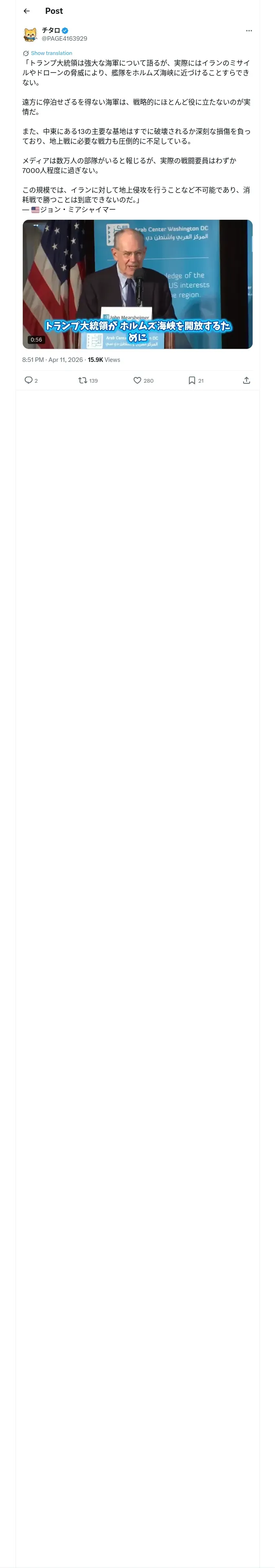The image size is (275, 1568).
Task: Share this post
Action: tap(246, 381)
